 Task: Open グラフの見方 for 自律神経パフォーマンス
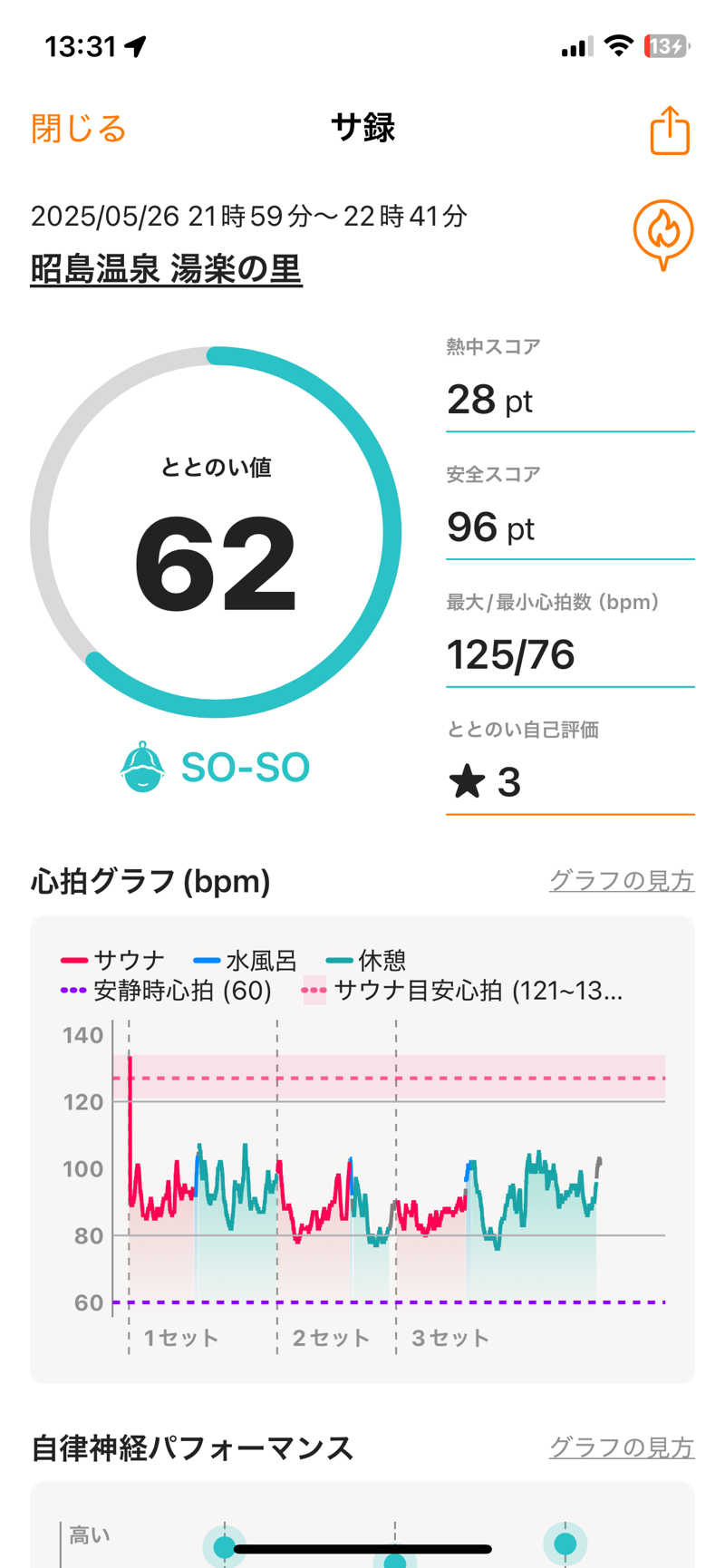[621, 1447]
